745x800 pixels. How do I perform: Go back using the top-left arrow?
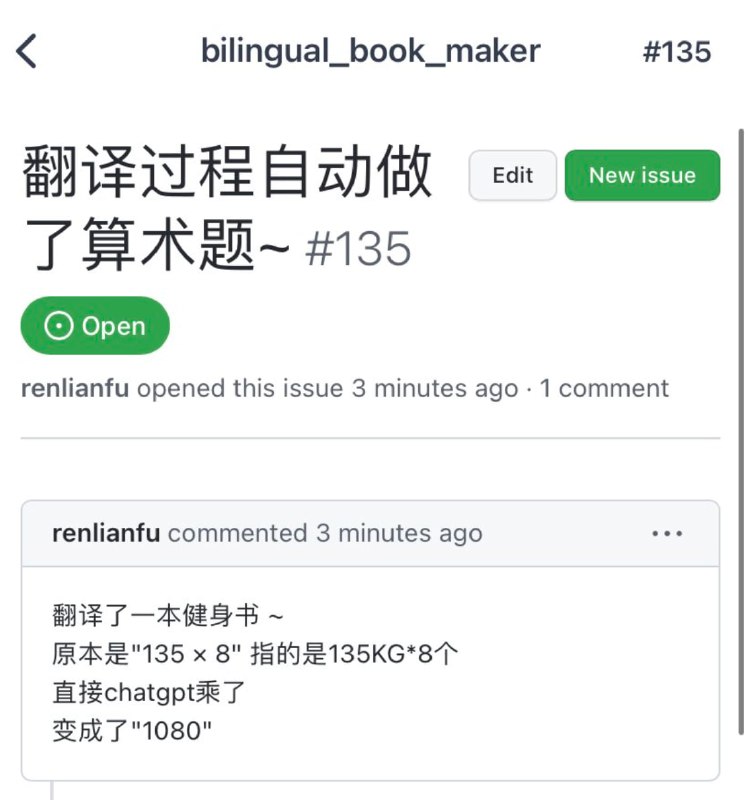28,51
